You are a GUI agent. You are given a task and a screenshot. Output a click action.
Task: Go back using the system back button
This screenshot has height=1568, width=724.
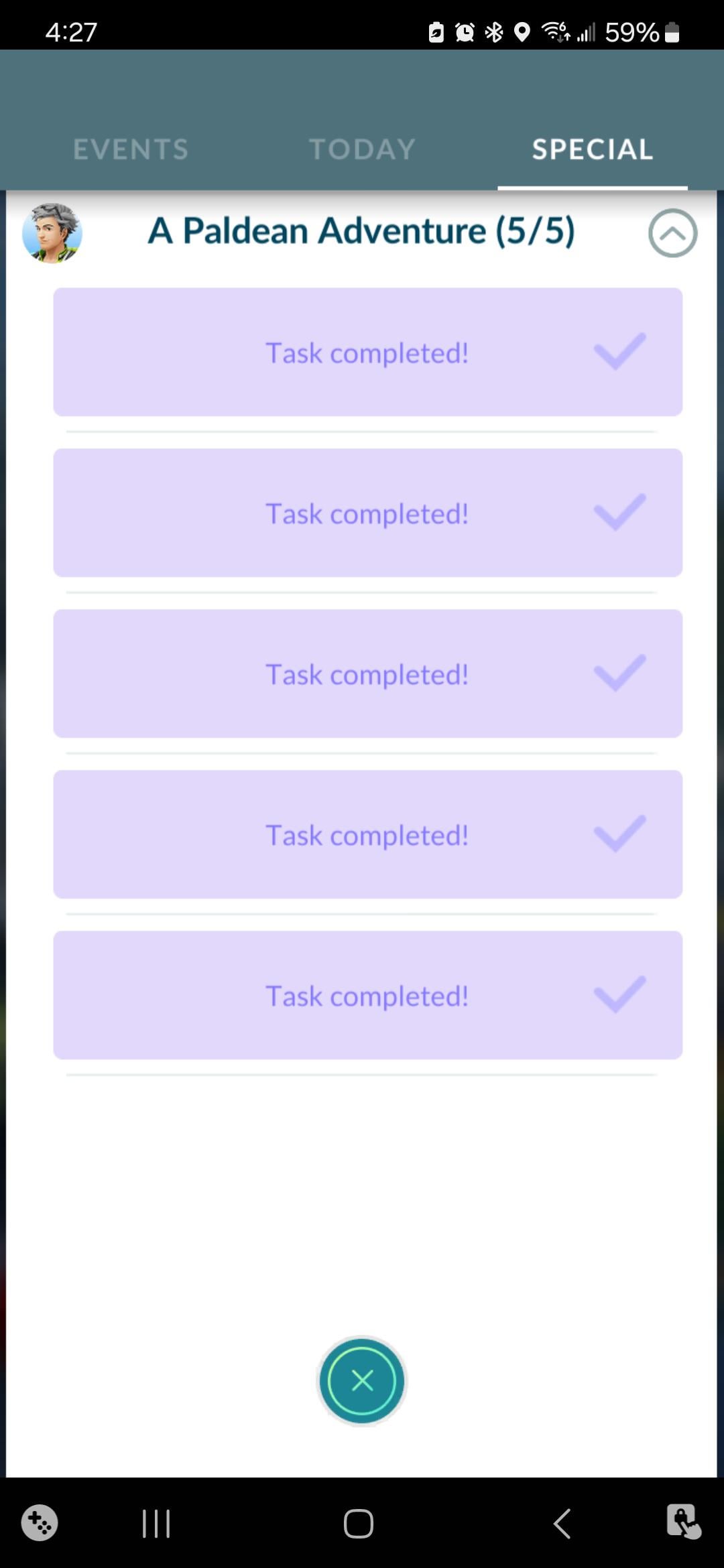point(562,1524)
